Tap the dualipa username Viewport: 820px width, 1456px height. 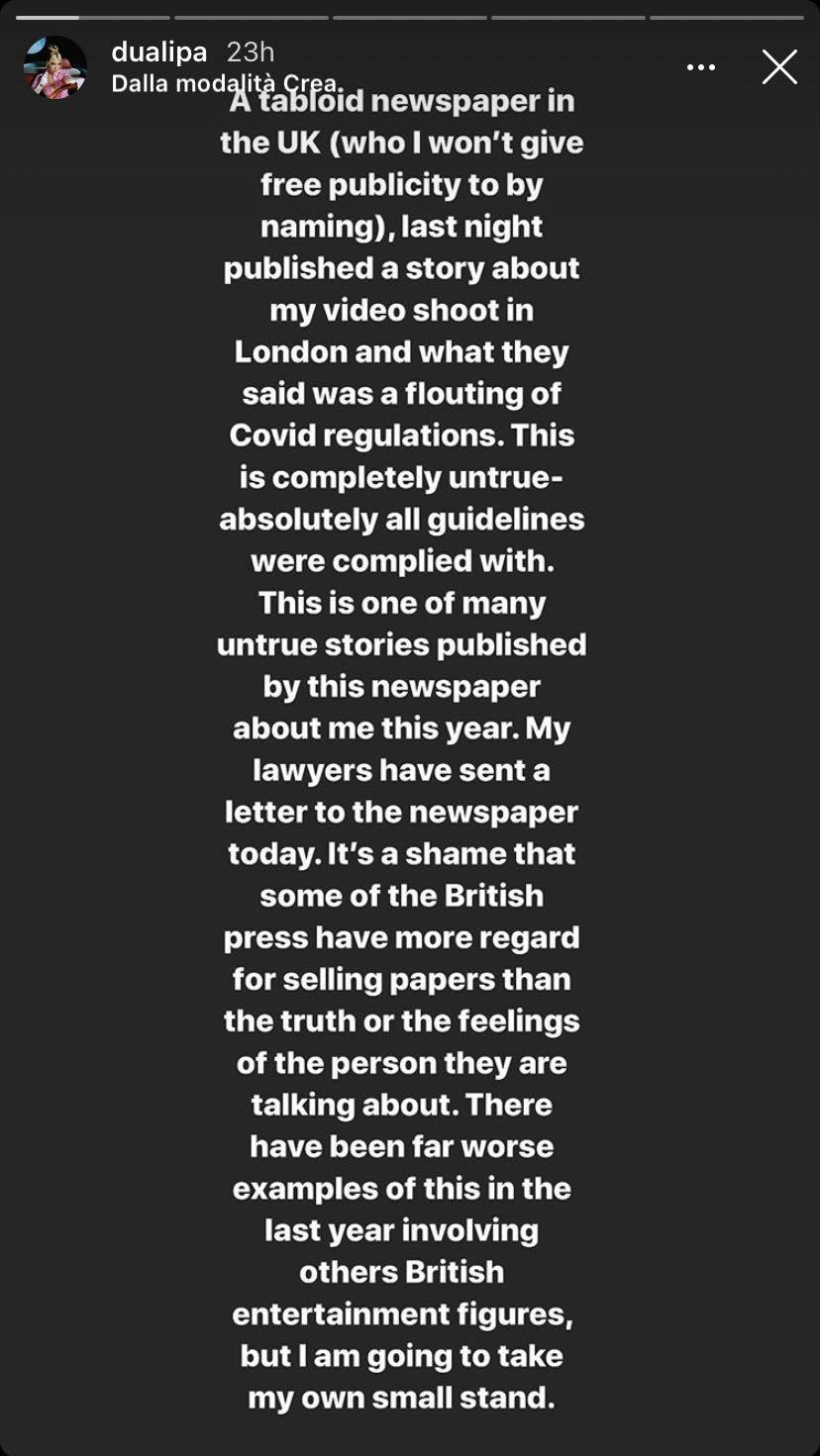pyautogui.click(x=158, y=52)
